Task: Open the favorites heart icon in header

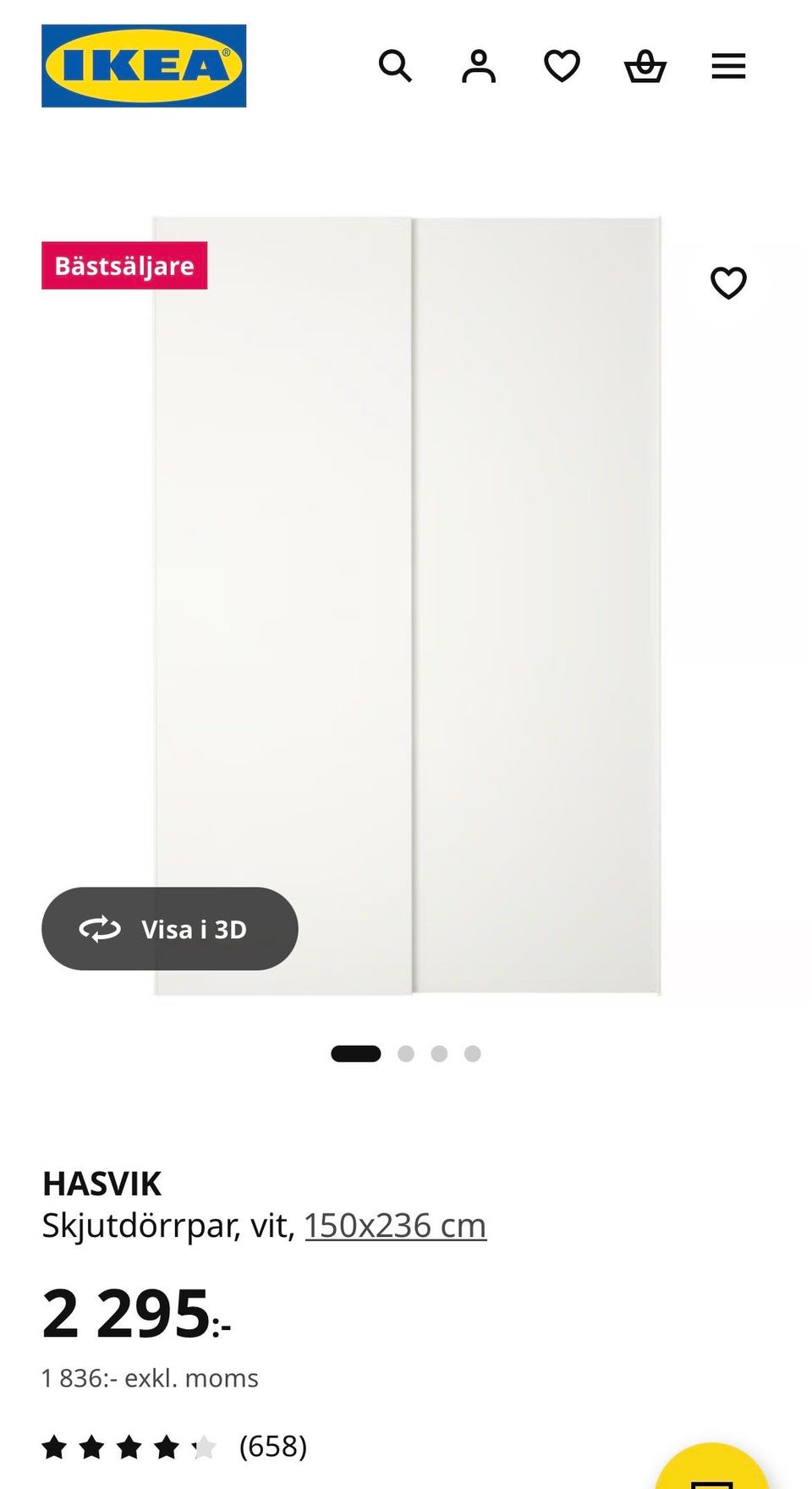Action: click(562, 66)
